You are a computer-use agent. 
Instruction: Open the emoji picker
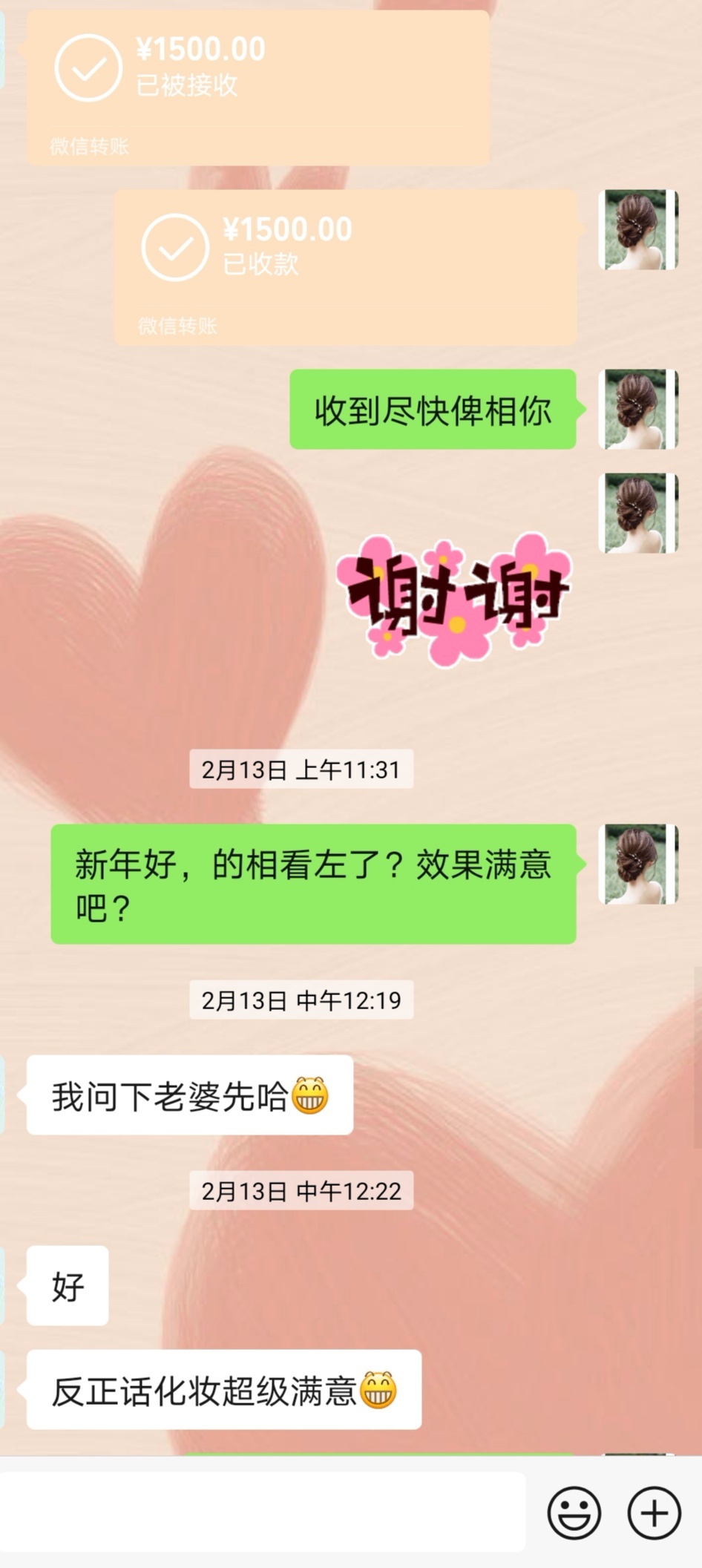pos(574,1512)
